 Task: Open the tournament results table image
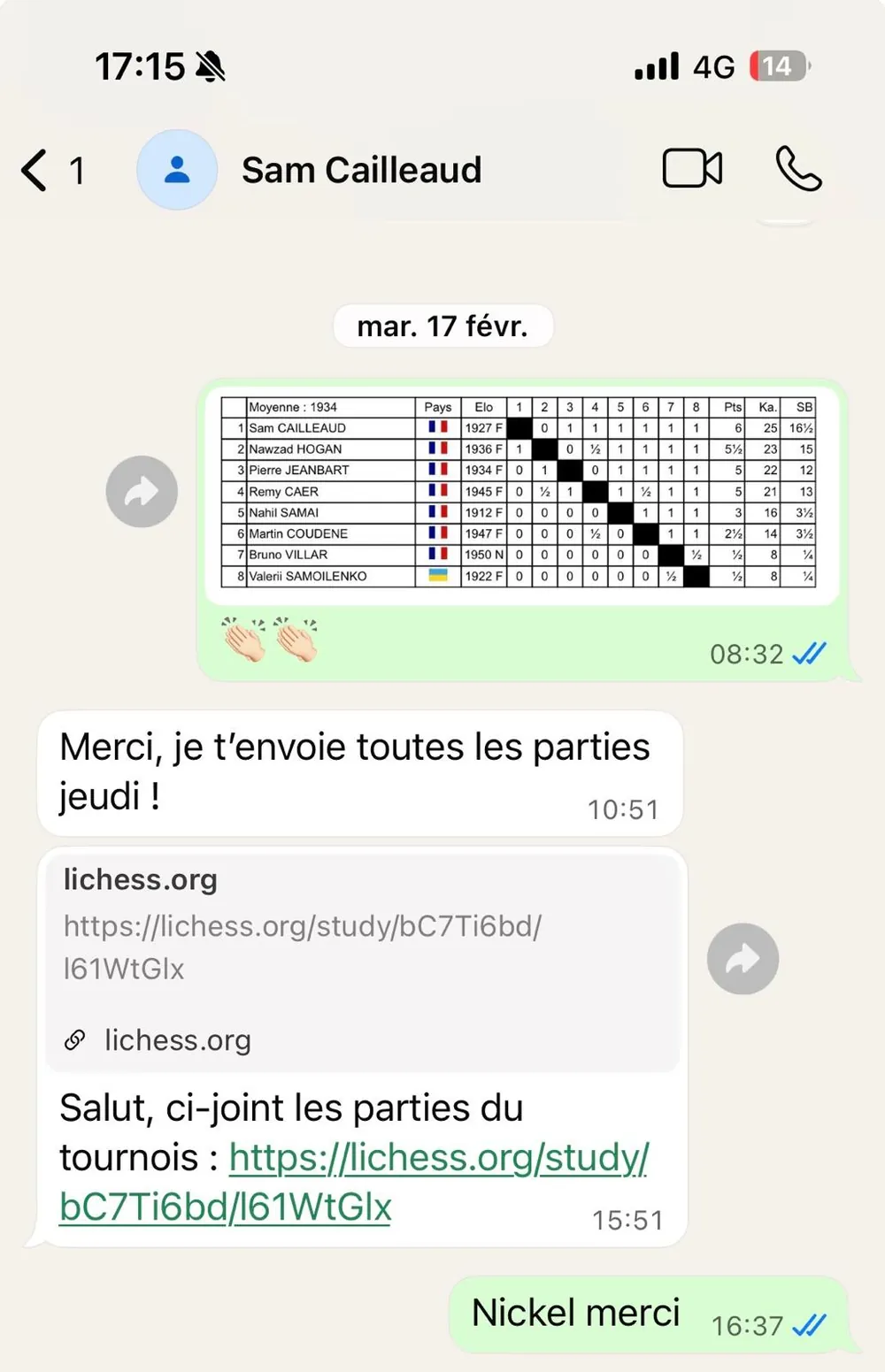point(519,492)
